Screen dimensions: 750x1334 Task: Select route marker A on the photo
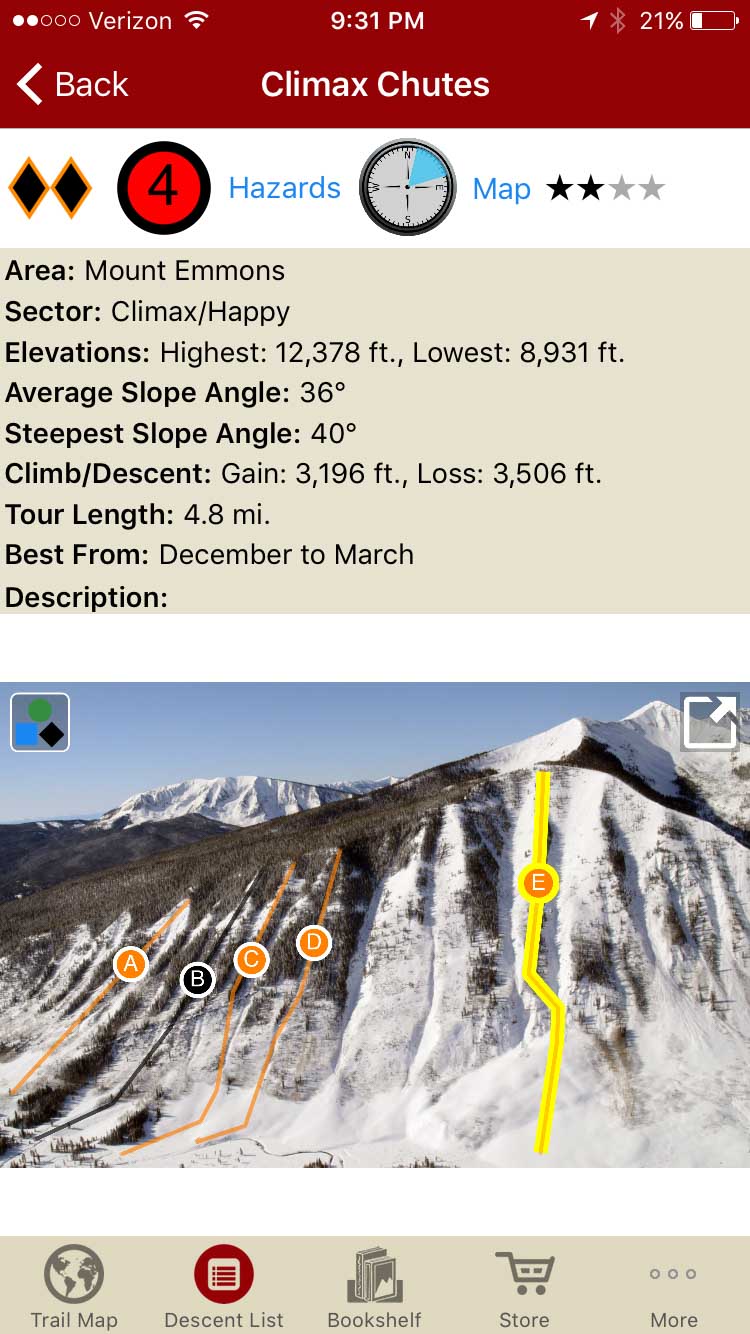coord(130,964)
